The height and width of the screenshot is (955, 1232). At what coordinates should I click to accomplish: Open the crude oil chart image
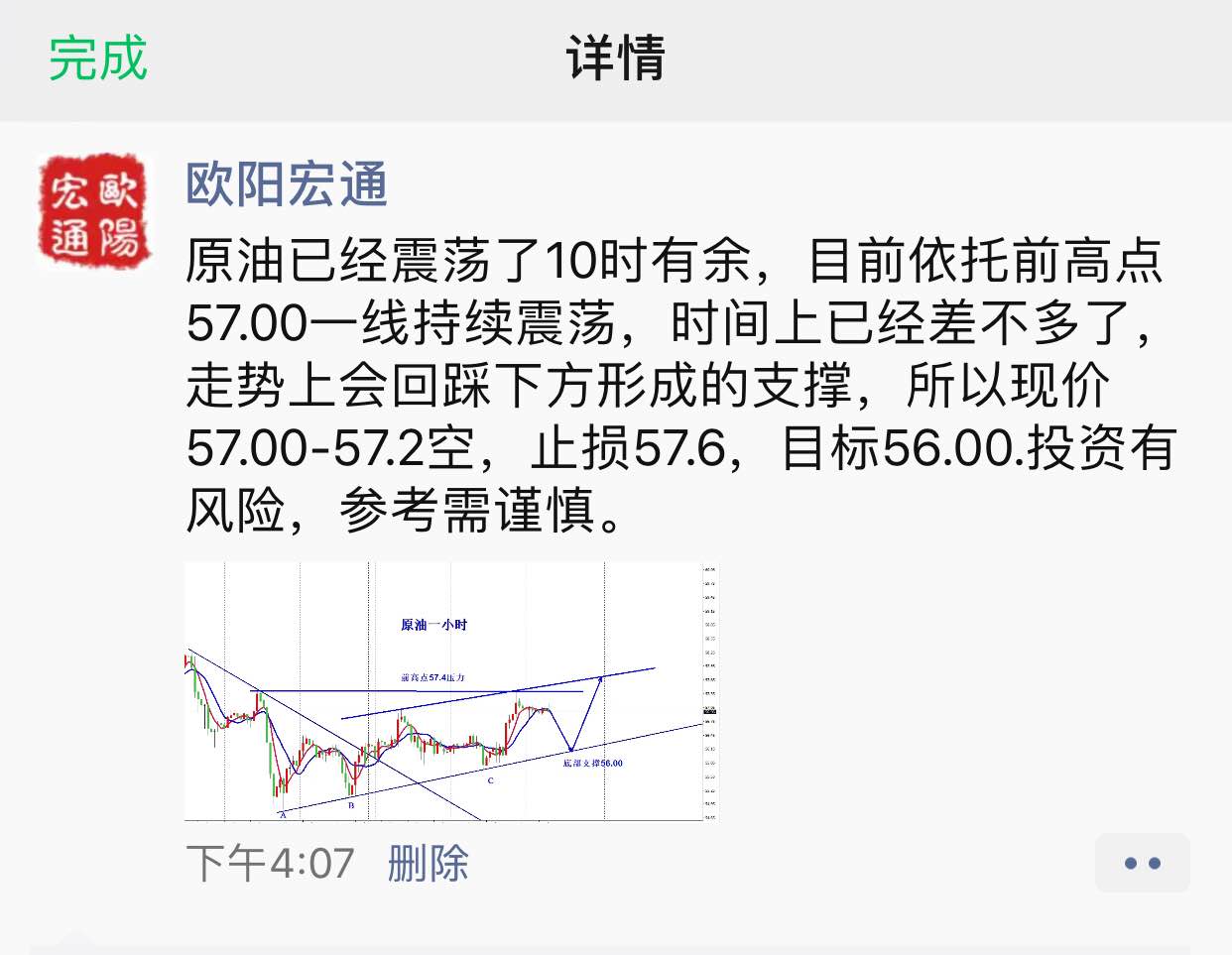tap(451, 692)
